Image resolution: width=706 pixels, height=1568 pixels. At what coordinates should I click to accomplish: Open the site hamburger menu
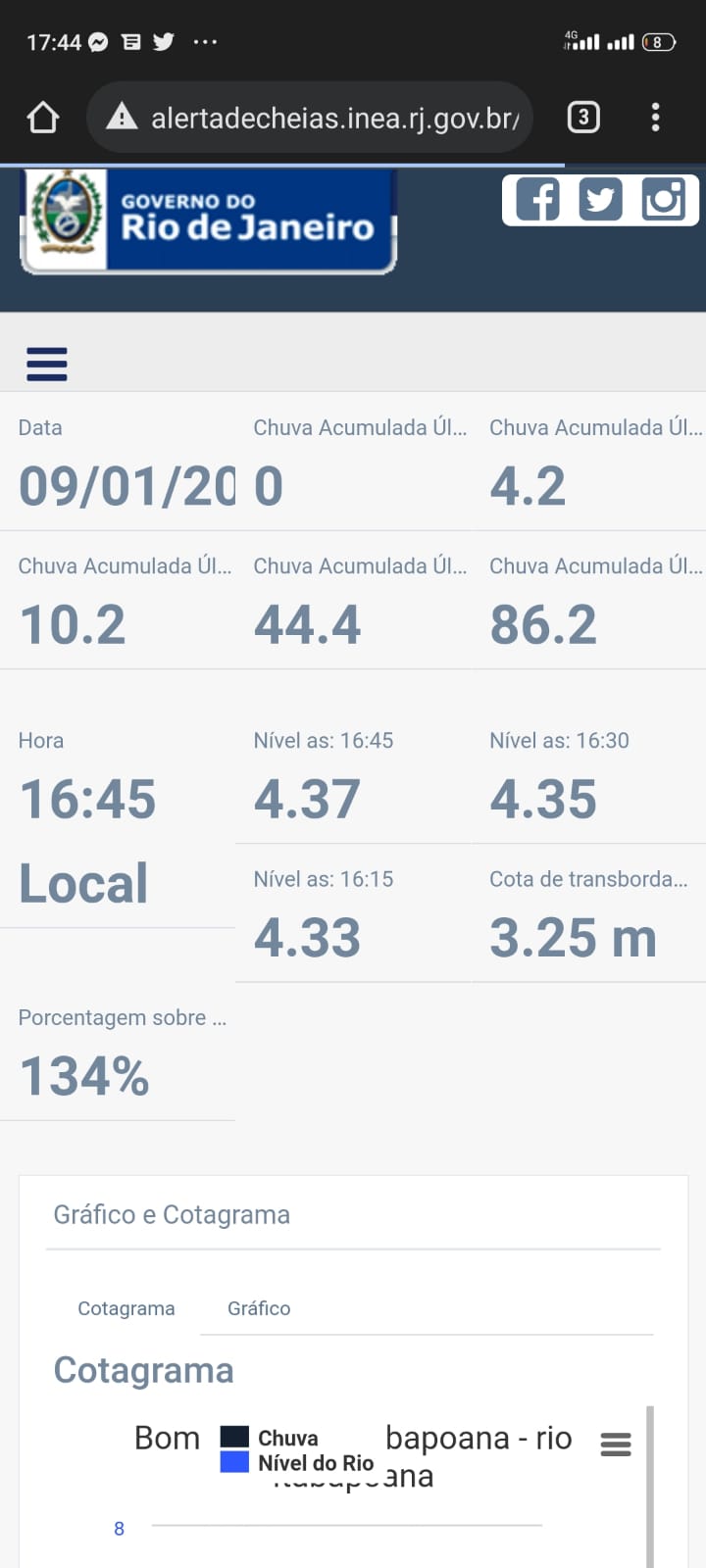coord(47,364)
